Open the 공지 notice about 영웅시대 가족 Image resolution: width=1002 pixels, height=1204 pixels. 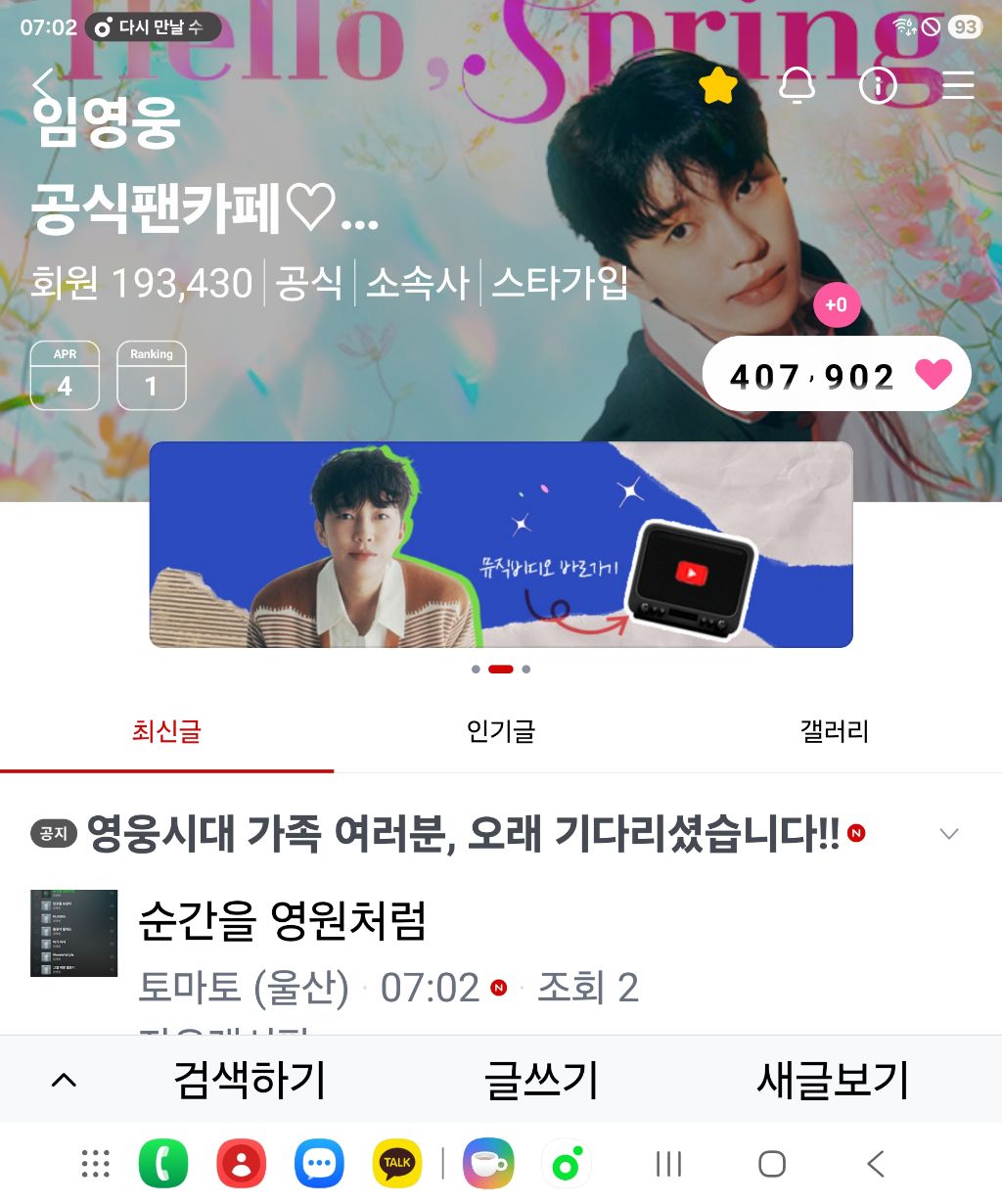[464, 834]
